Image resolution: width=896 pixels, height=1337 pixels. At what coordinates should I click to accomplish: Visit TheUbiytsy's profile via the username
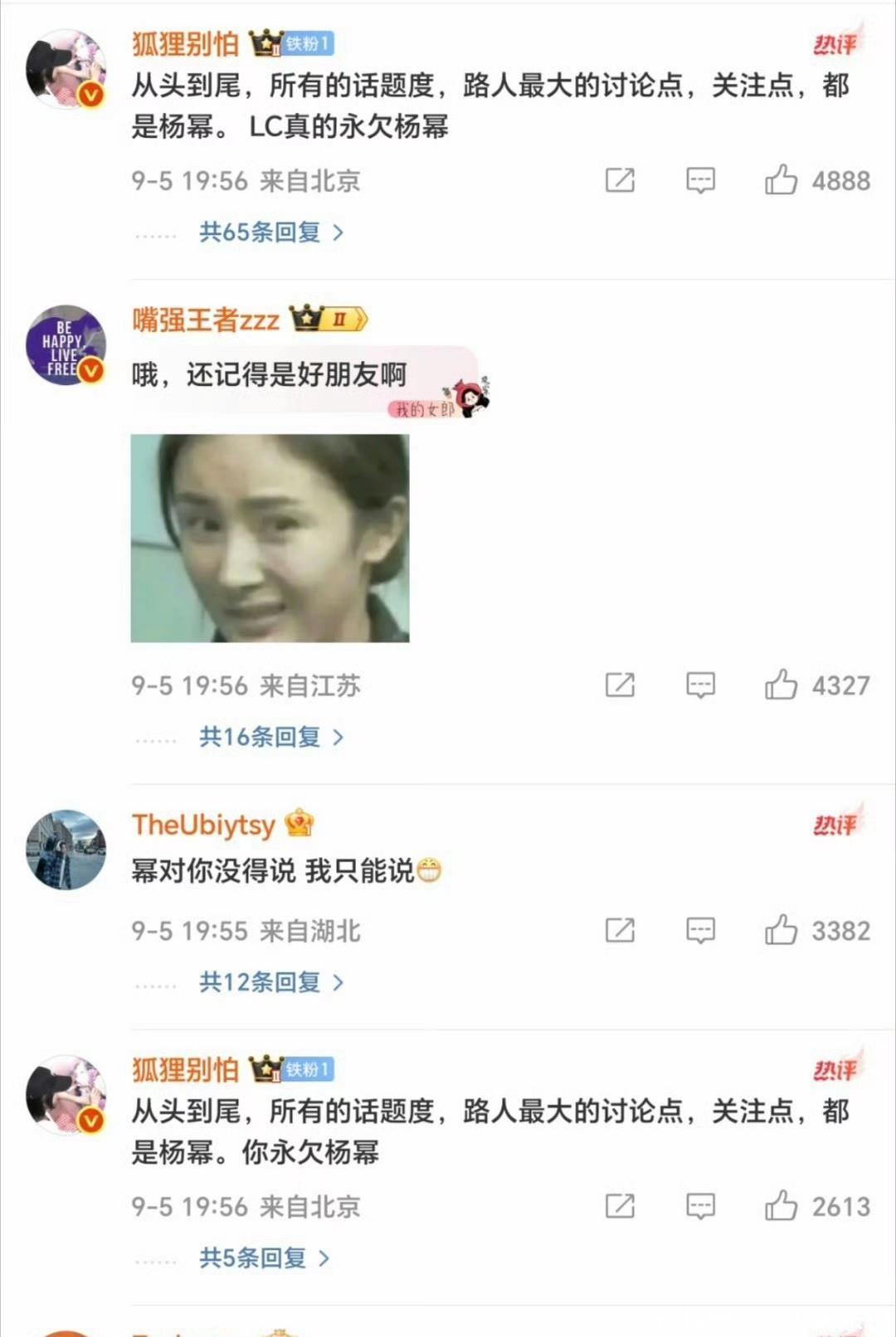(203, 825)
